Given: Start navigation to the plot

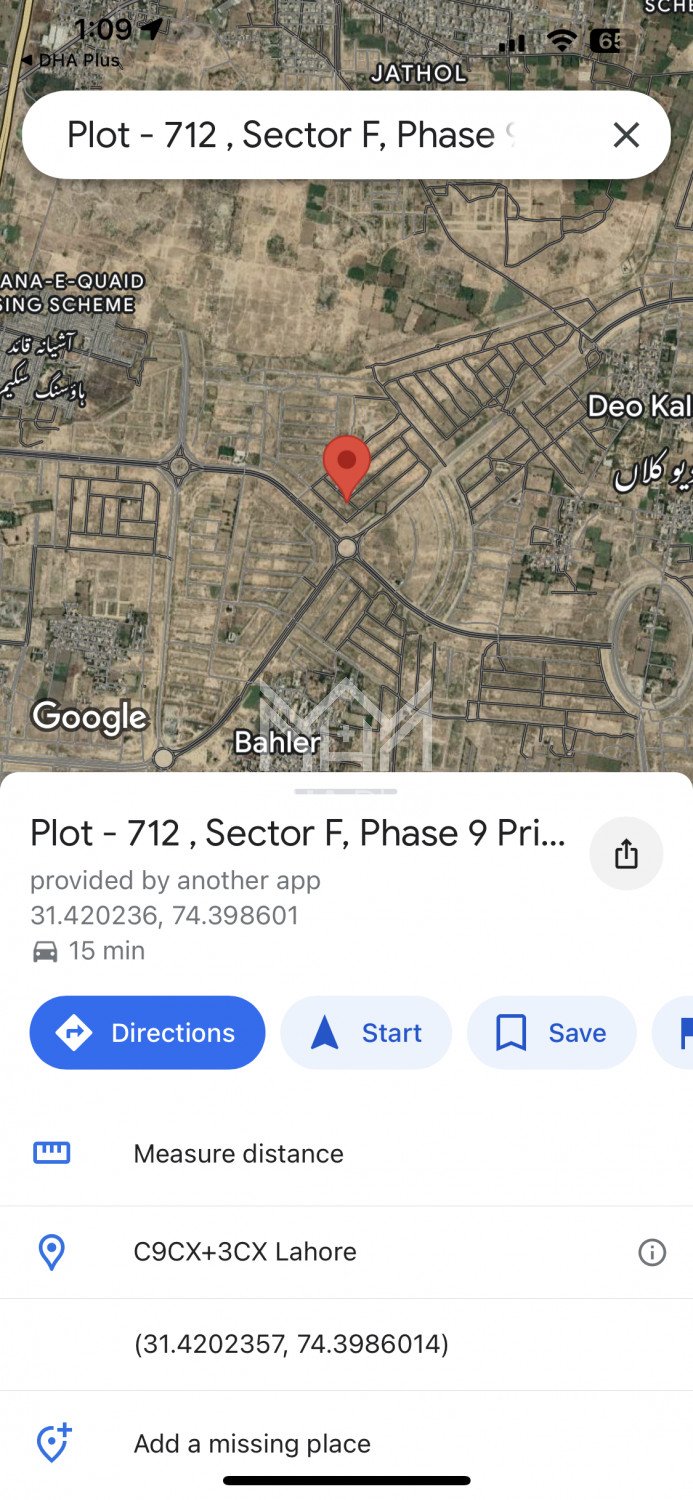Looking at the screenshot, I should click(366, 1032).
